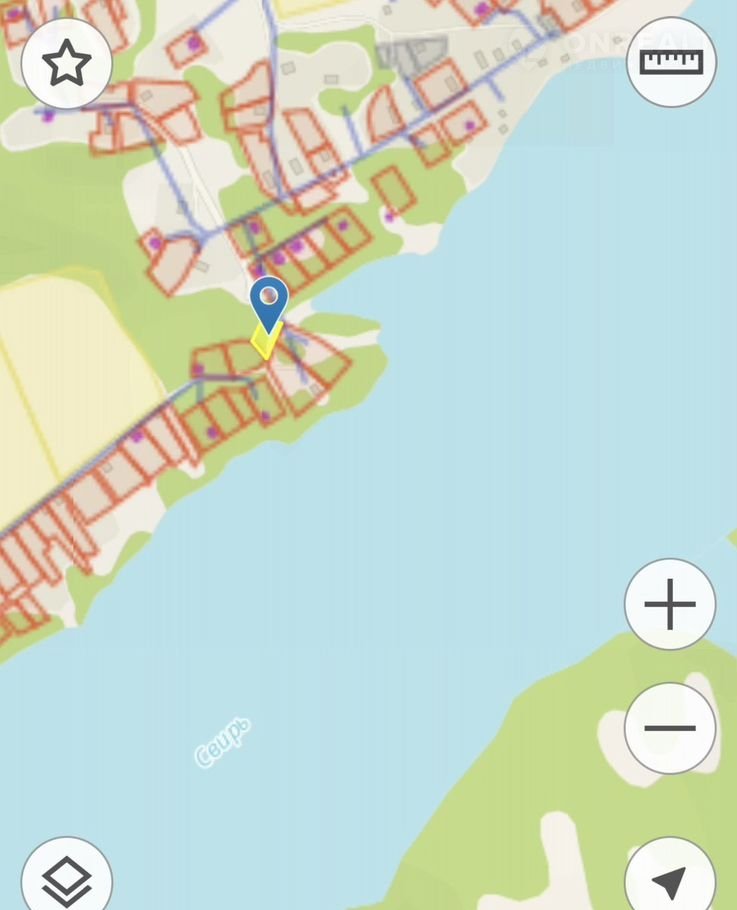The height and width of the screenshot is (910, 737).
Task: Center the map on my location
Action: 669,880
